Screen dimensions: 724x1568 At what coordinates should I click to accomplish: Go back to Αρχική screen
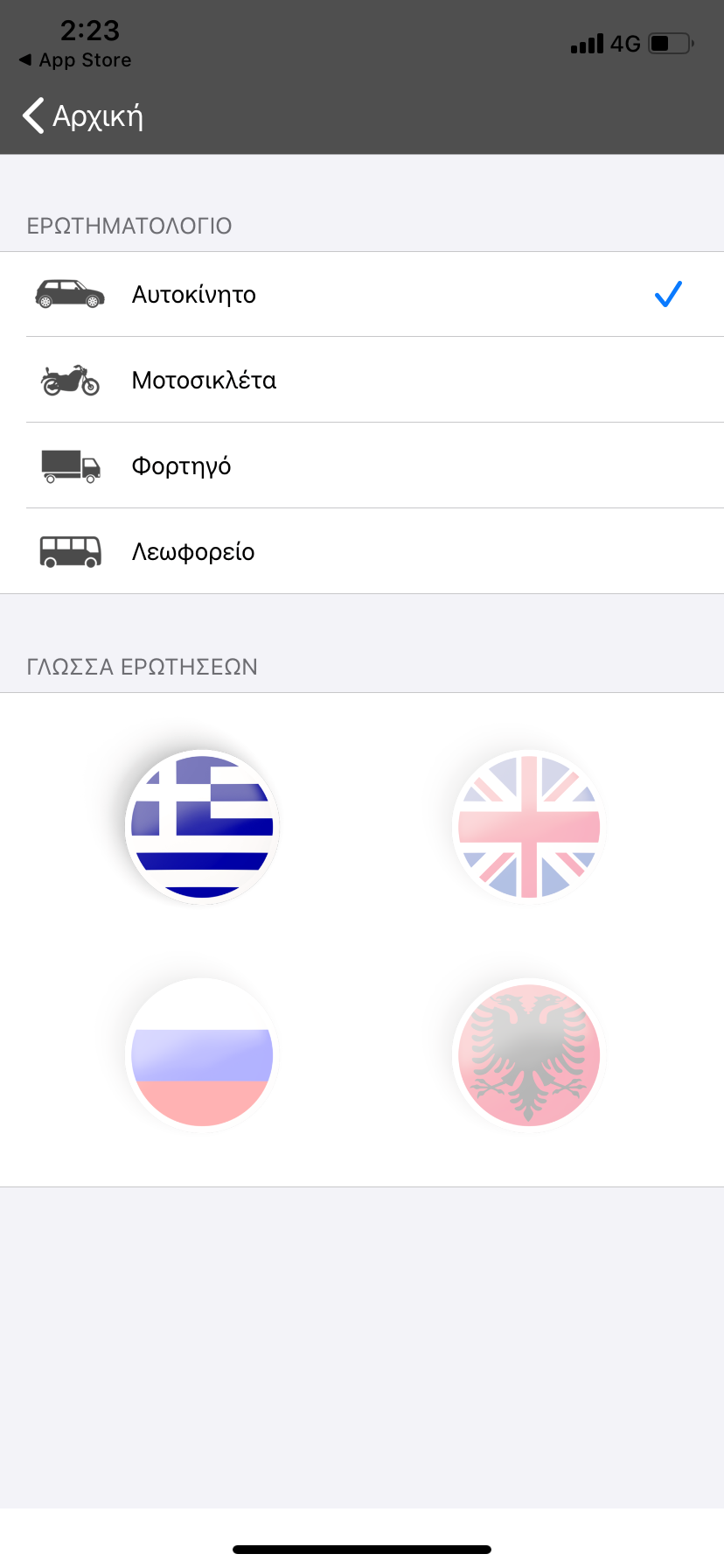(x=83, y=115)
